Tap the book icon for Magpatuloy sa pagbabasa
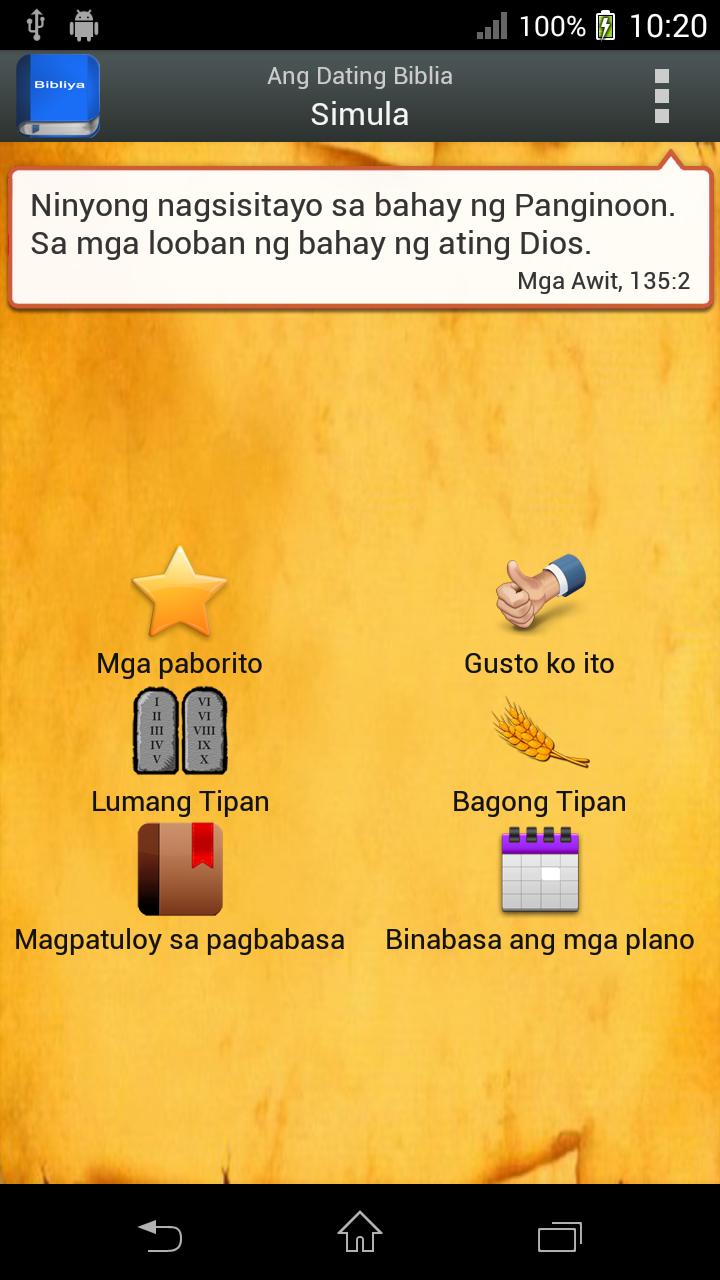Viewport: 720px width, 1280px height. click(x=179, y=869)
